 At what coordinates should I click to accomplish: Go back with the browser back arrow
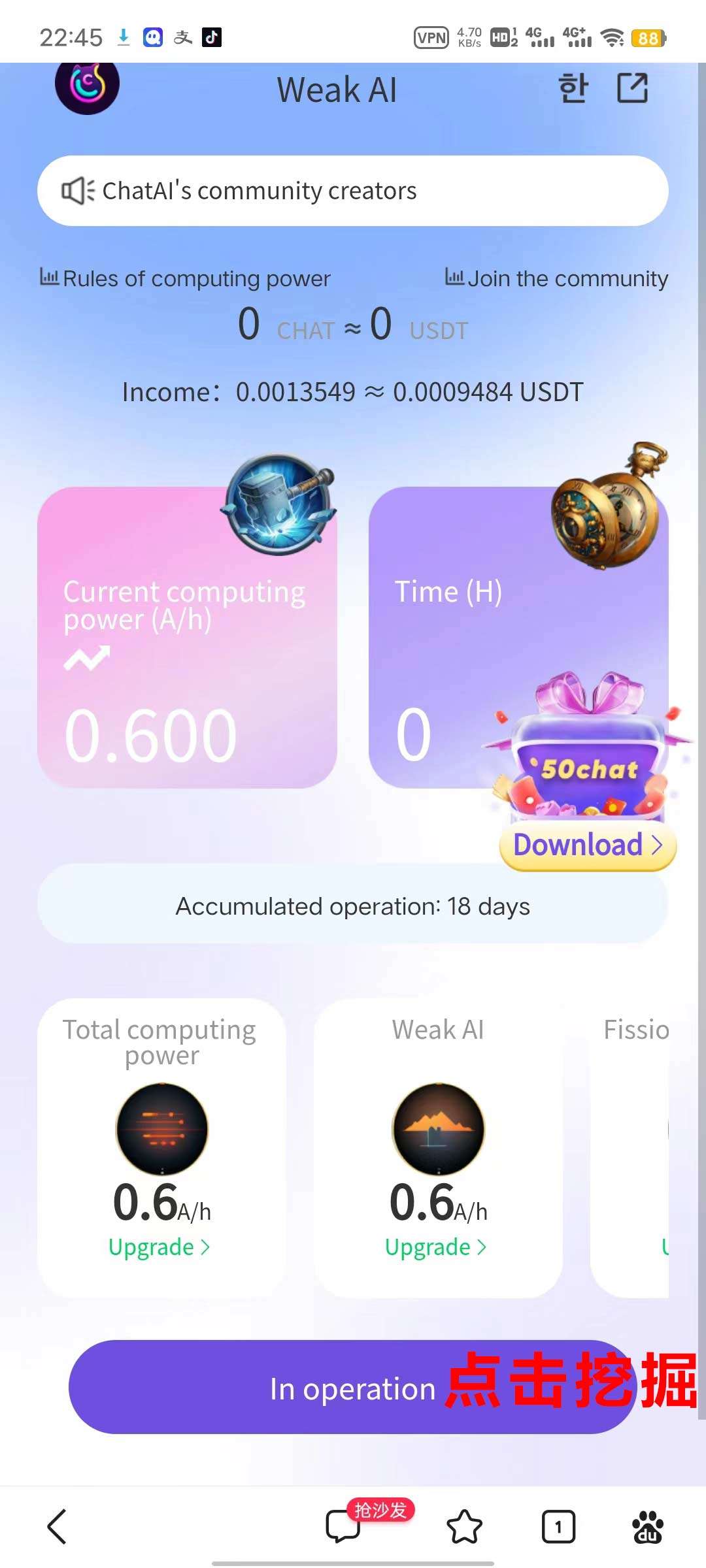click(x=57, y=1527)
